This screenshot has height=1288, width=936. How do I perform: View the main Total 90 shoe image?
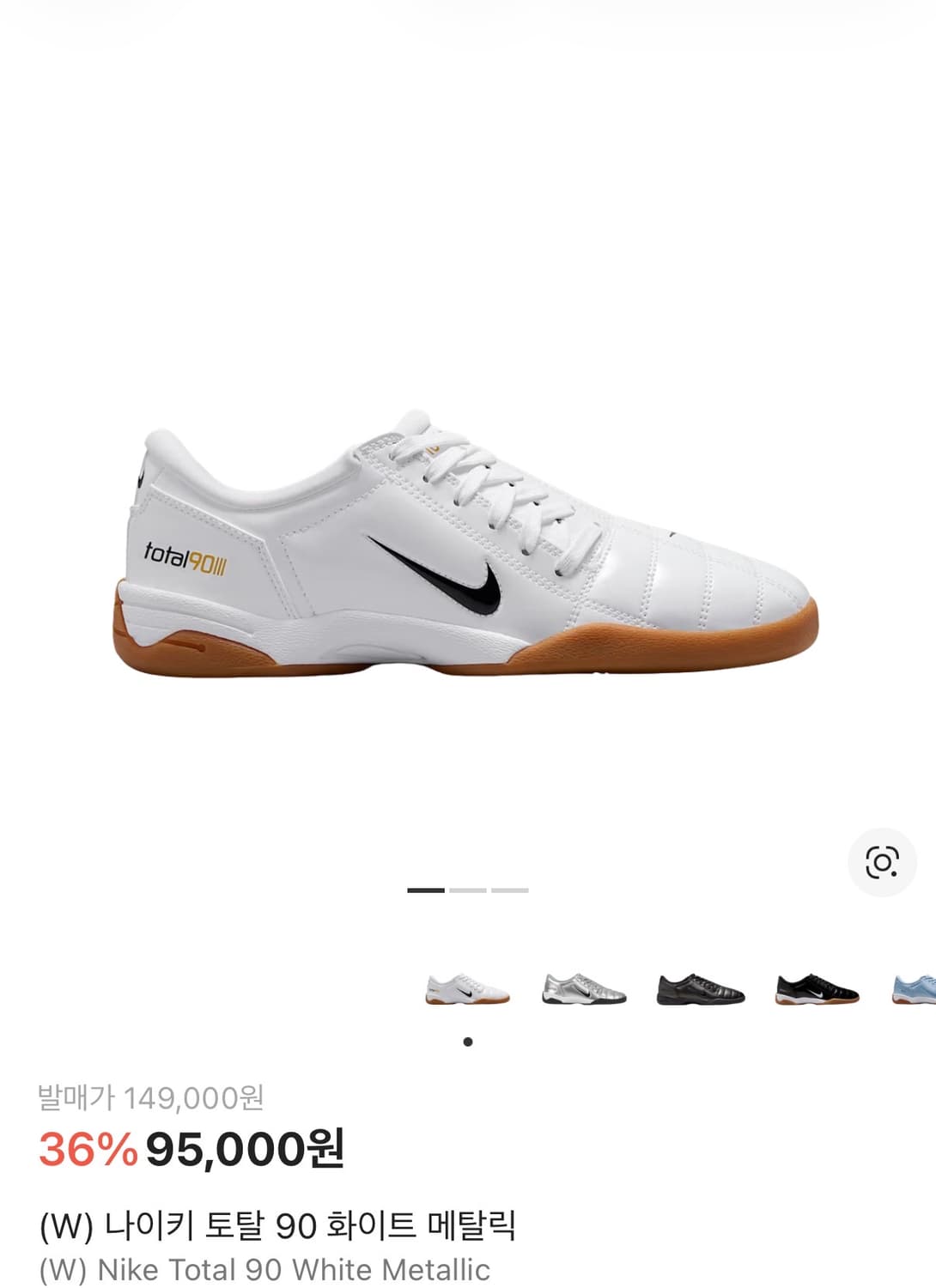click(x=468, y=550)
